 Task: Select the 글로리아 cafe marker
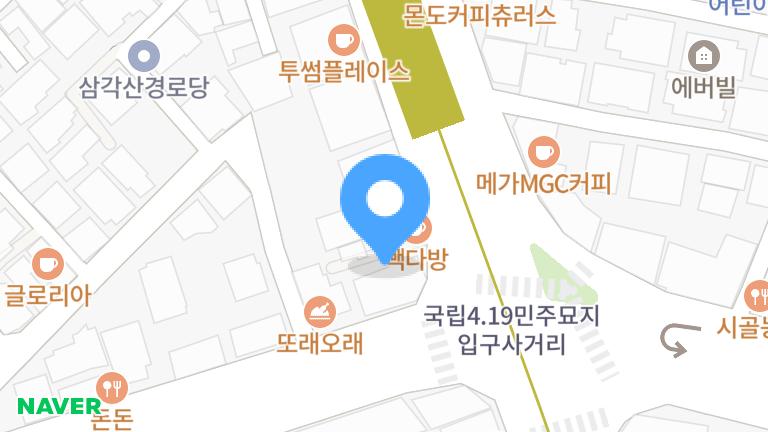(x=47, y=265)
